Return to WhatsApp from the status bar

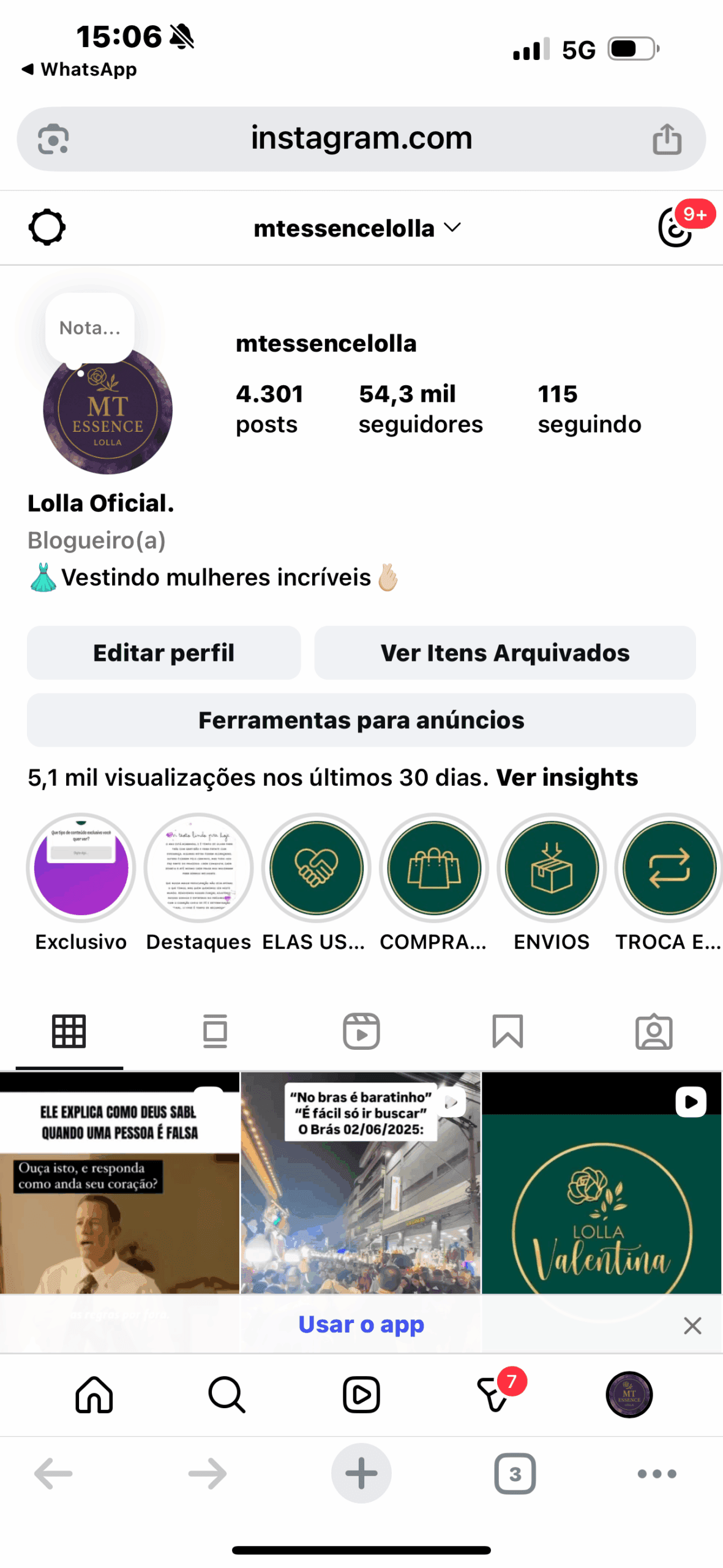coord(78,69)
